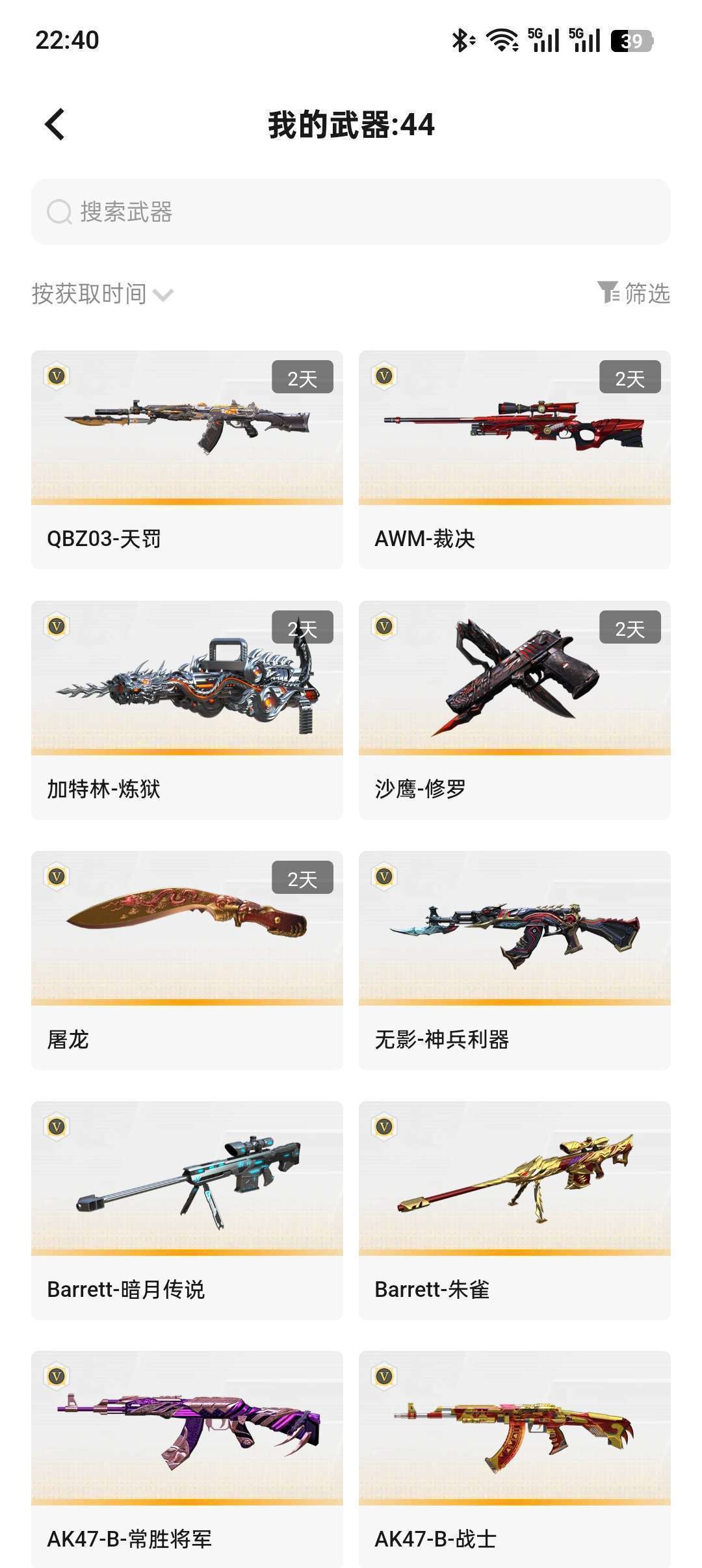Screen dimensions: 702x1568
Task: Open the Barrett-暗月传说 sniper card
Action: pos(187,1210)
